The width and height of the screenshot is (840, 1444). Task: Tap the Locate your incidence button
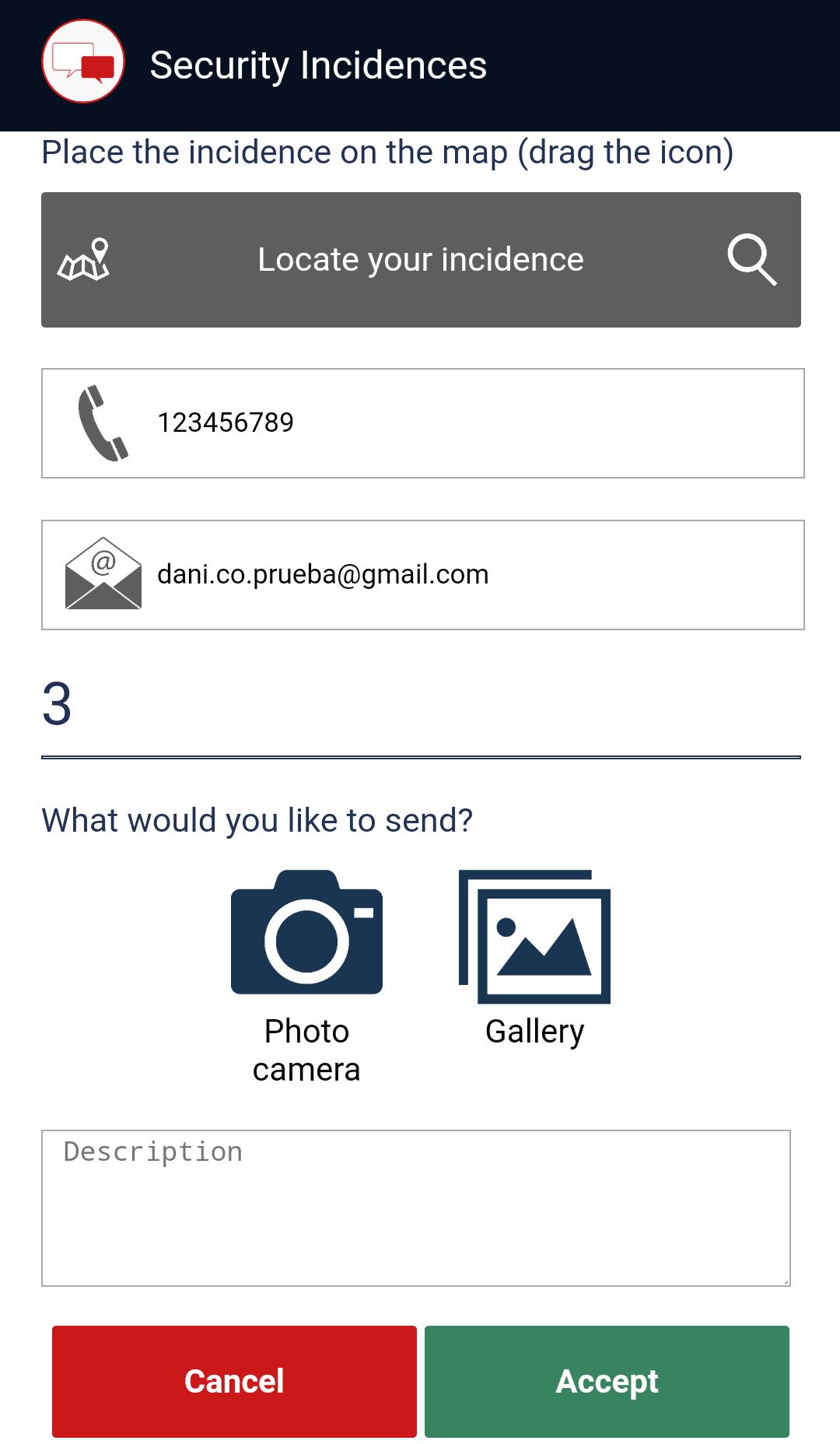(x=421, y=260)
